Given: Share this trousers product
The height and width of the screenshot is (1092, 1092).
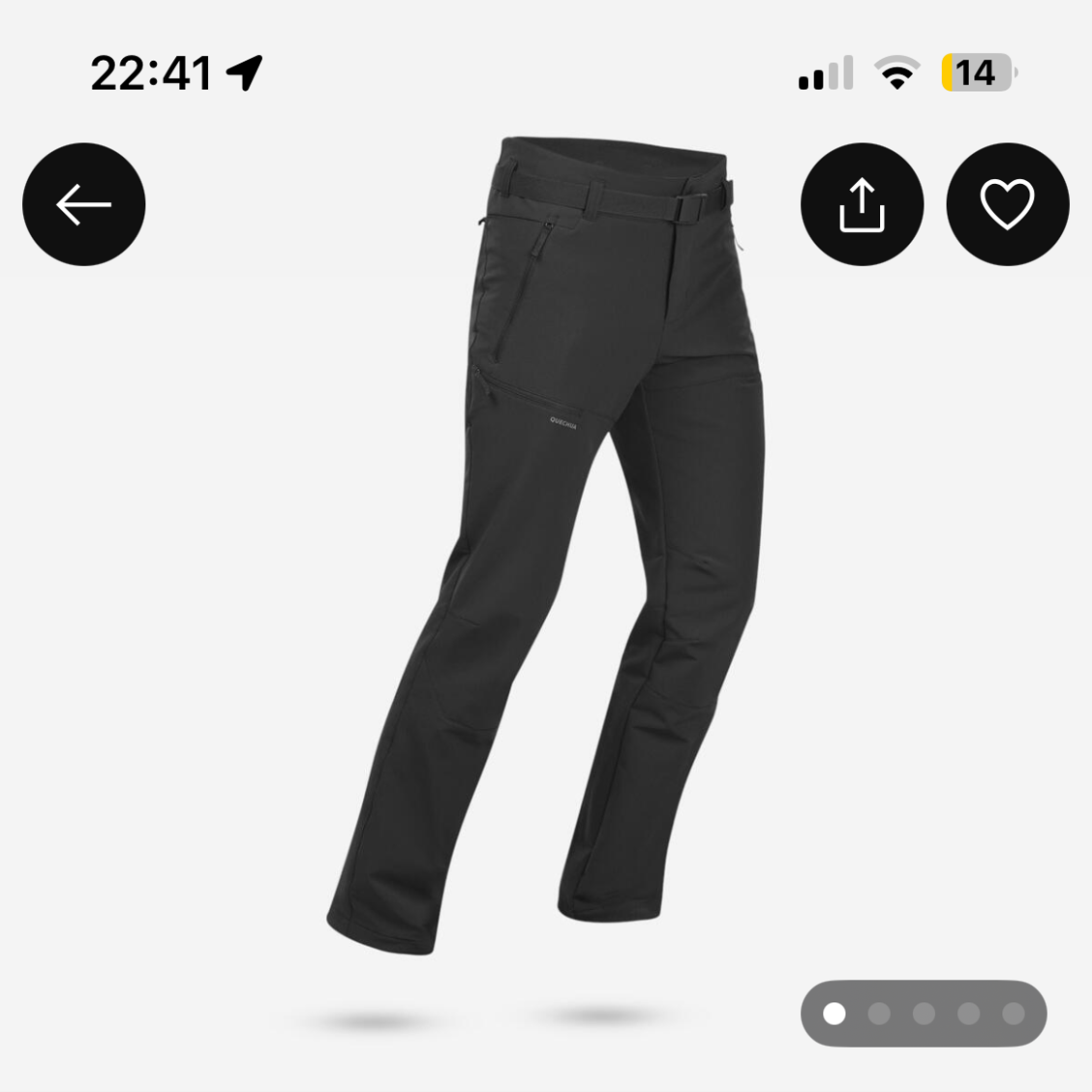Looking at the screenshot, I should point(862,204).
